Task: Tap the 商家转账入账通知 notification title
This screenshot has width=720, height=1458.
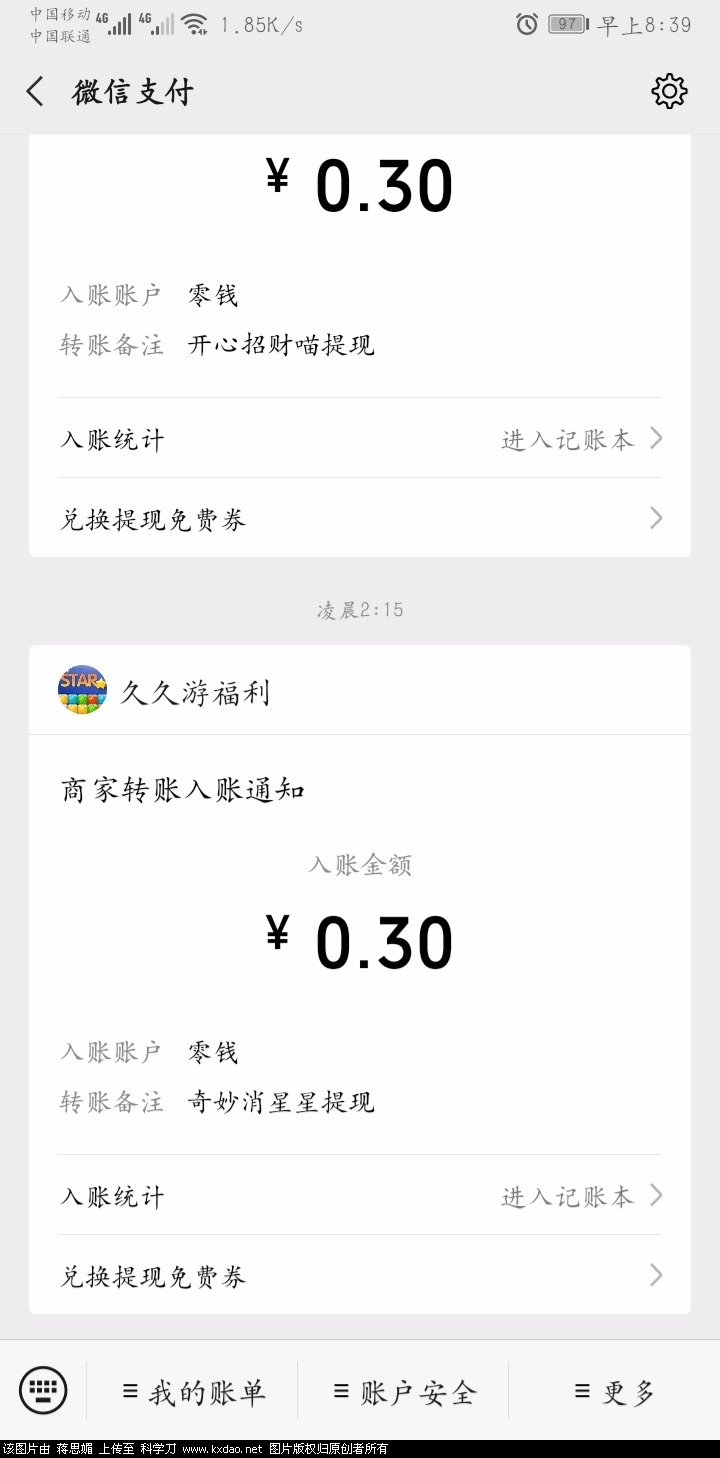Action: click(x=183, y=789)
